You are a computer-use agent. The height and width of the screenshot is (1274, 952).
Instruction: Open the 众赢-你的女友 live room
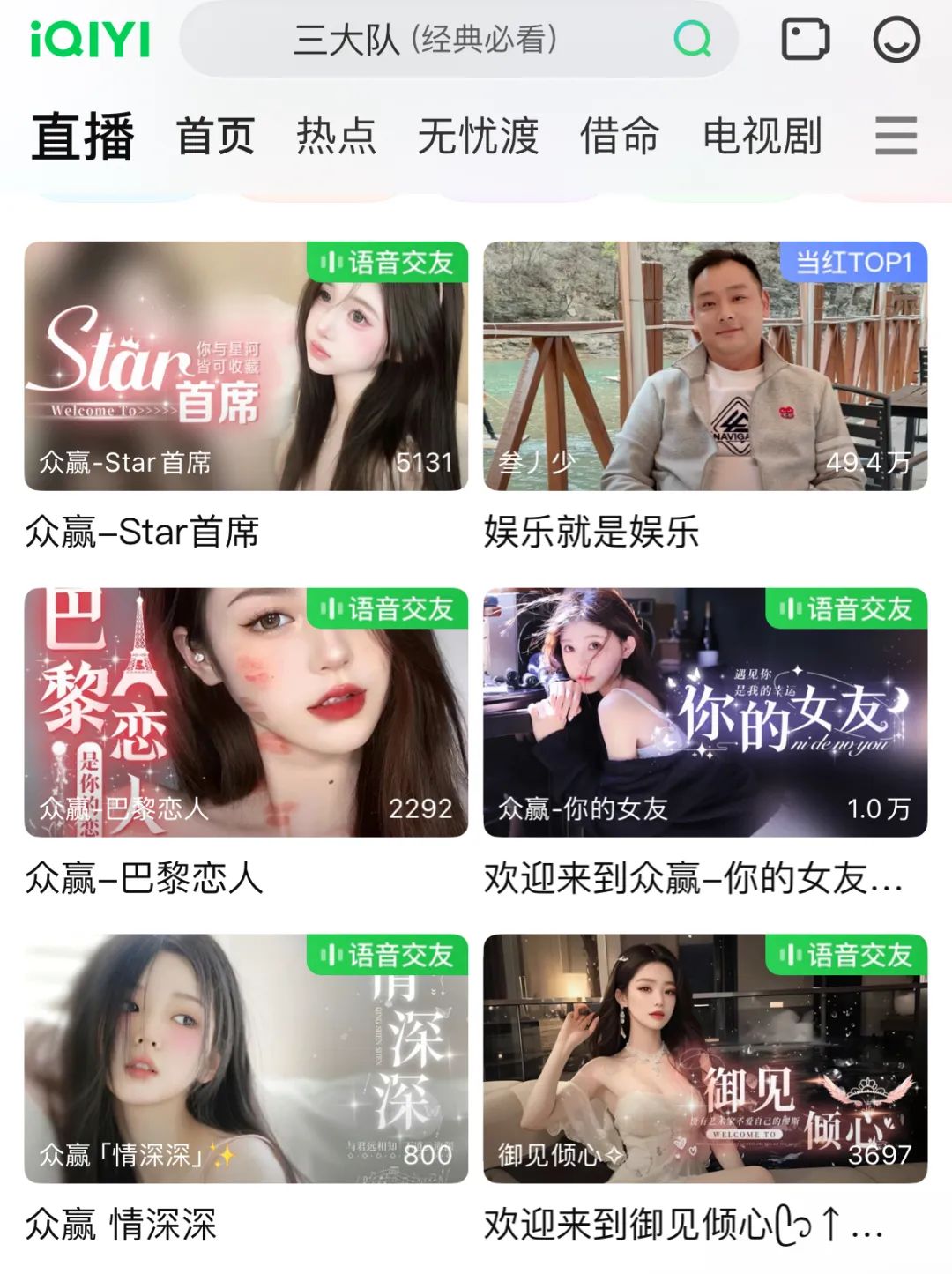[704, 712]
